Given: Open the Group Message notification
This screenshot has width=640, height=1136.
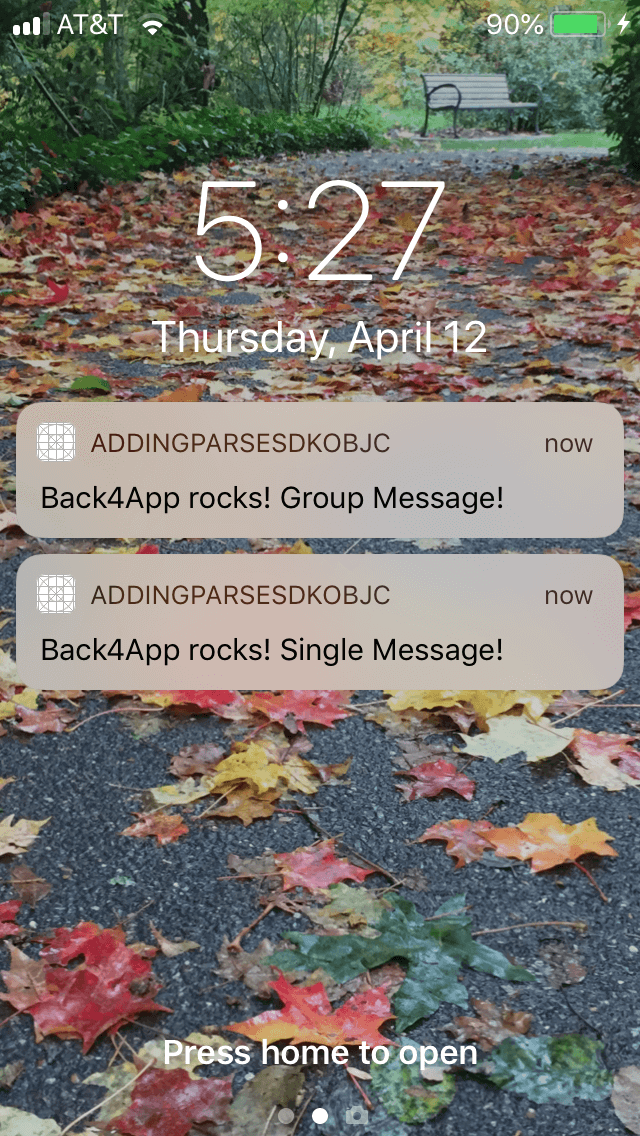Looking at the screenshot, I should pyautogui.click(x=320, y=471).
